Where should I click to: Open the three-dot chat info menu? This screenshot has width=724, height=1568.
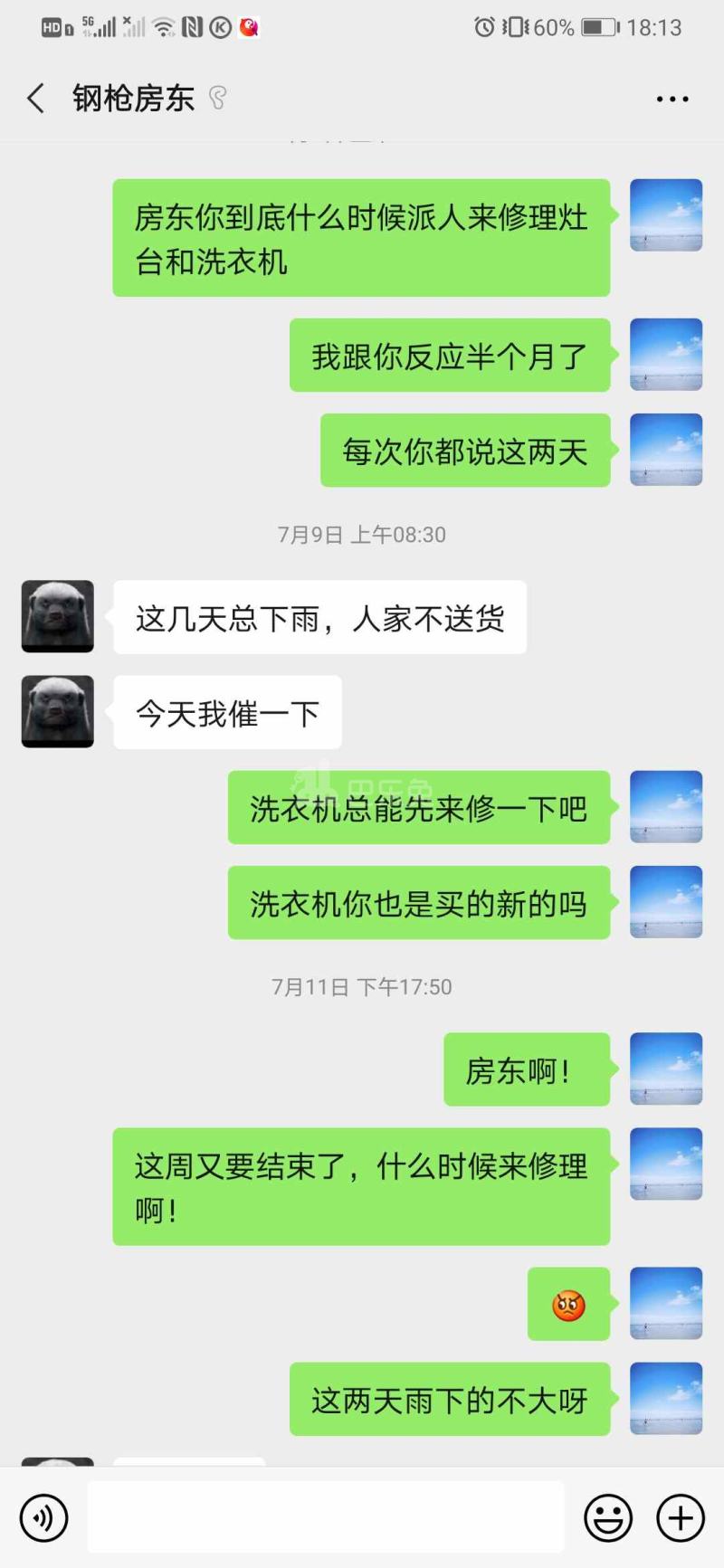[x=672, y=99]
